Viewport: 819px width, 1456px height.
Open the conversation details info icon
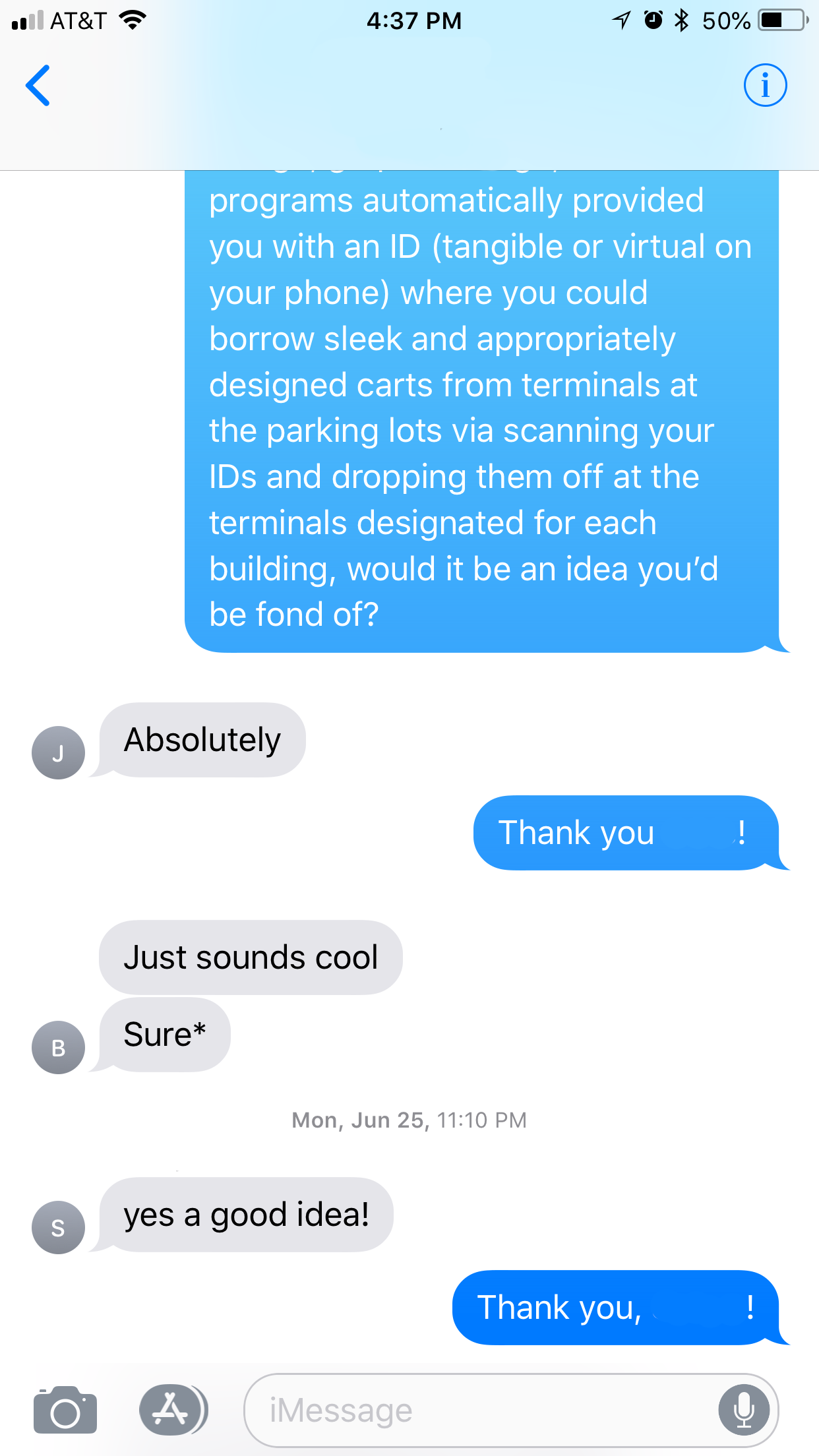pyautogui.click(x=765, y=85)
